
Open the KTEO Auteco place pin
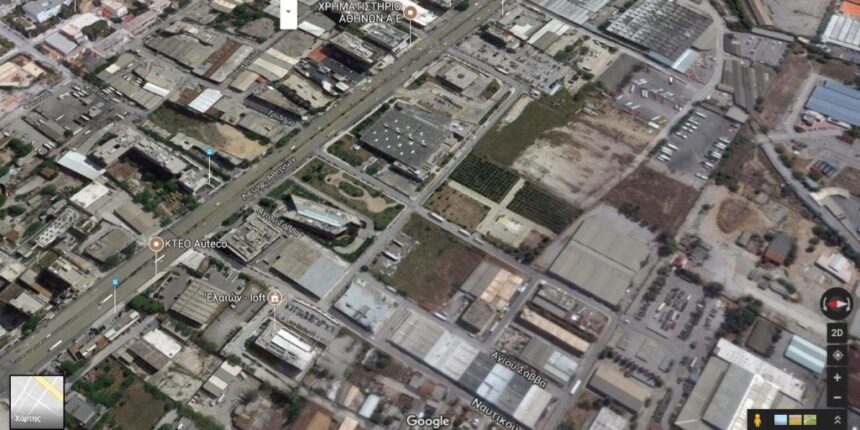click(x=156, y=243)
